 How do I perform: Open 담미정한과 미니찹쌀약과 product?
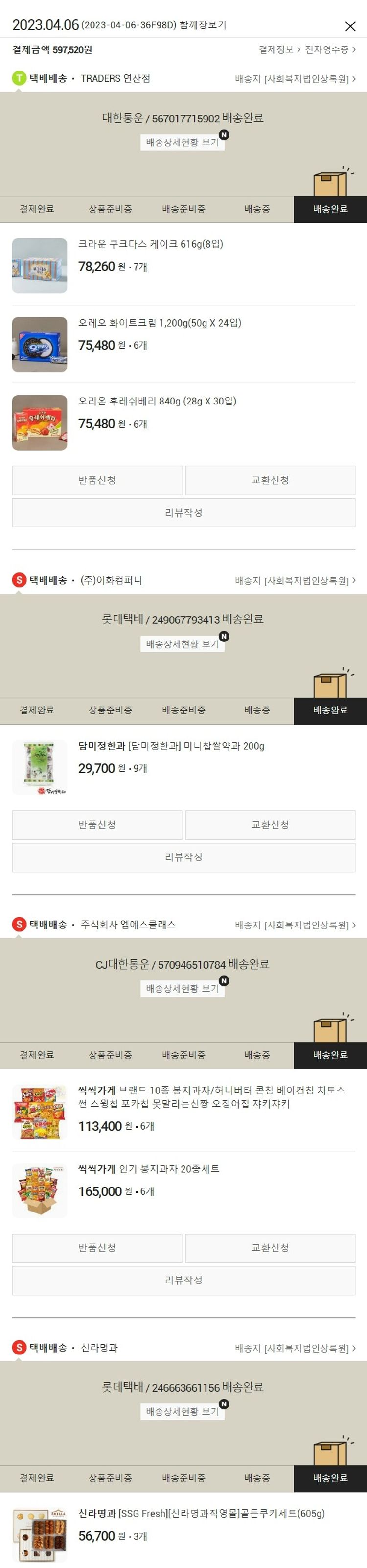171,746
